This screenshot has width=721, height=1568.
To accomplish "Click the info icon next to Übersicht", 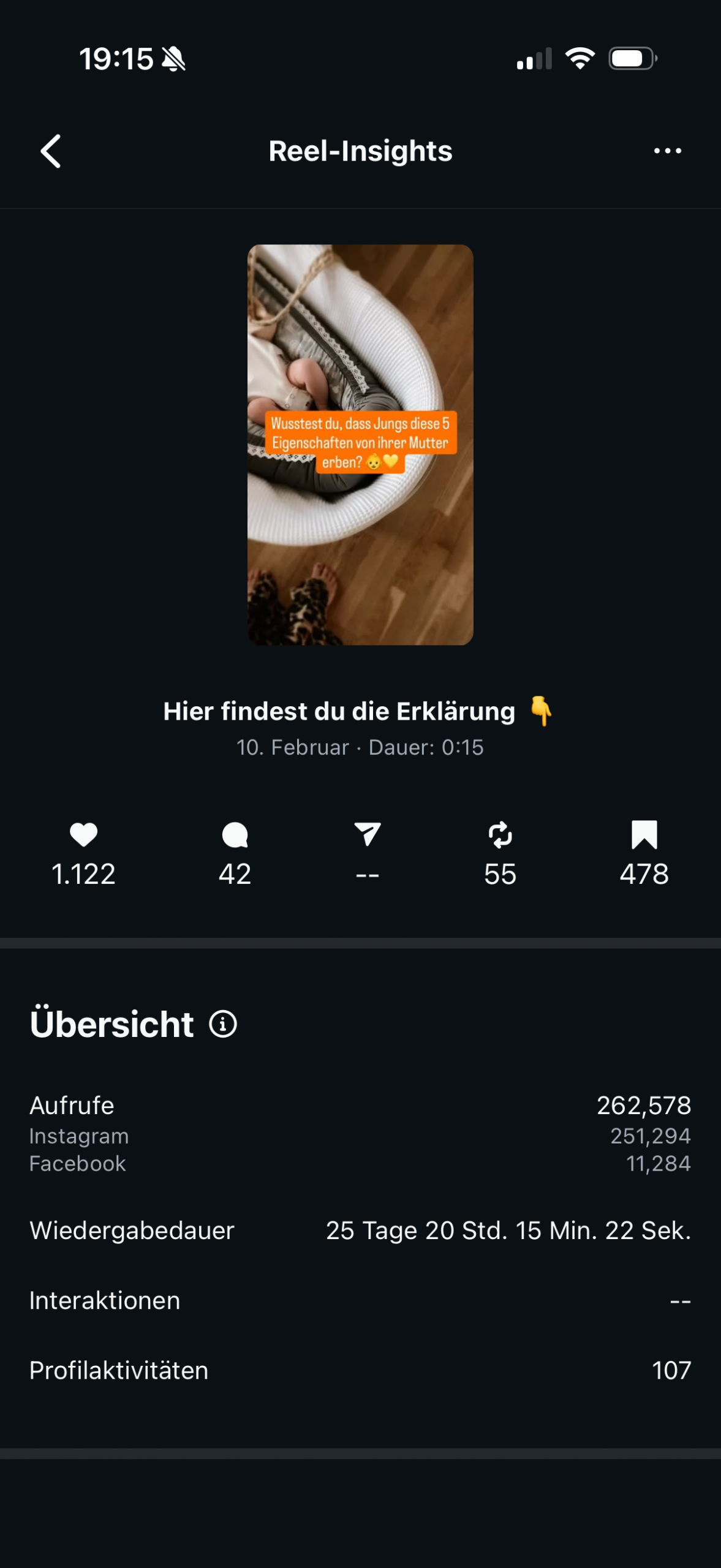I will 222,1023.
